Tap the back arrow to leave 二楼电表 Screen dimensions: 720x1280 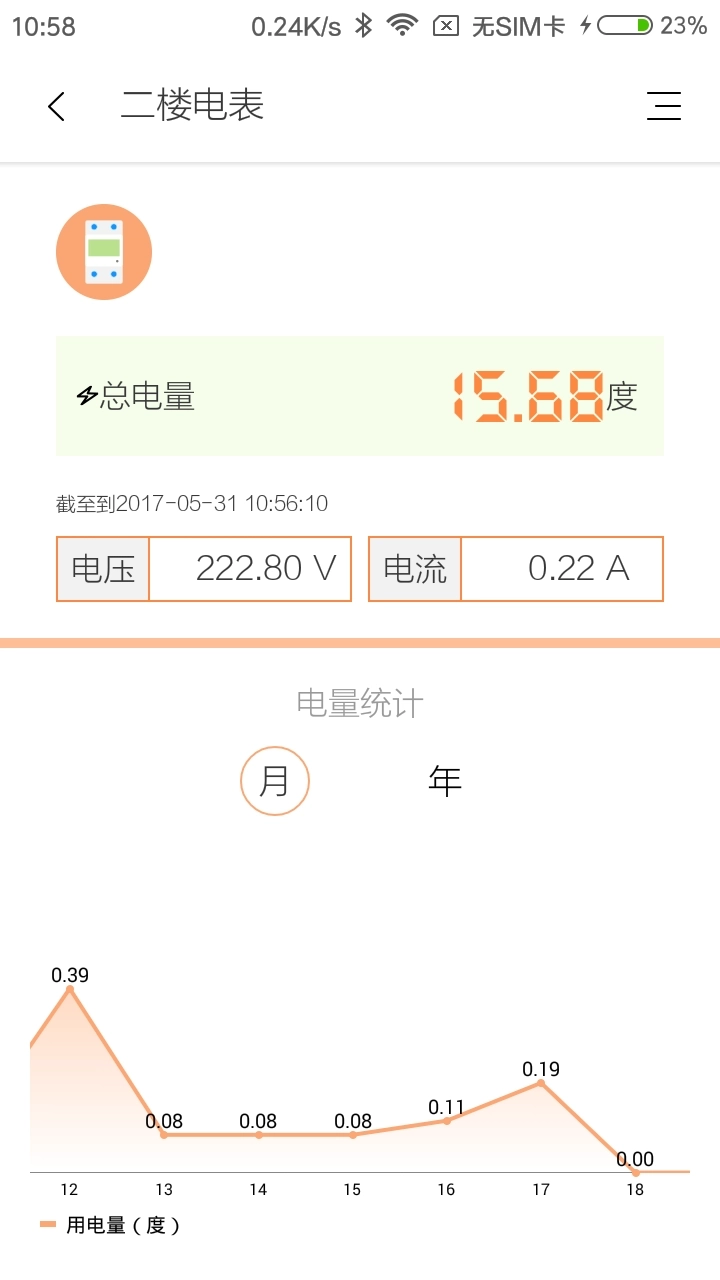click(x=55, y=105)
